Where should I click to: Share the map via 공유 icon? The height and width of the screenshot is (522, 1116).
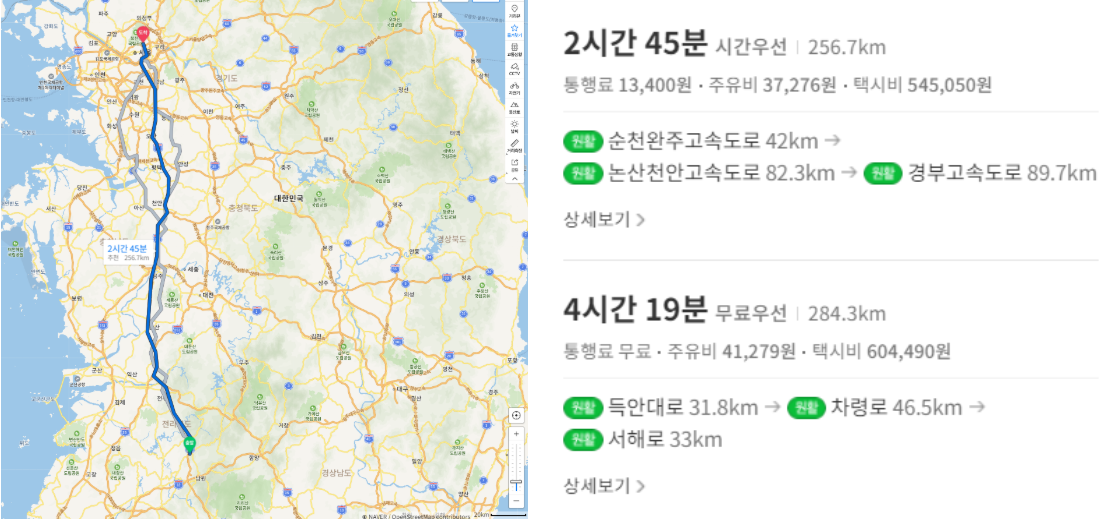click(x=514, y=163)
